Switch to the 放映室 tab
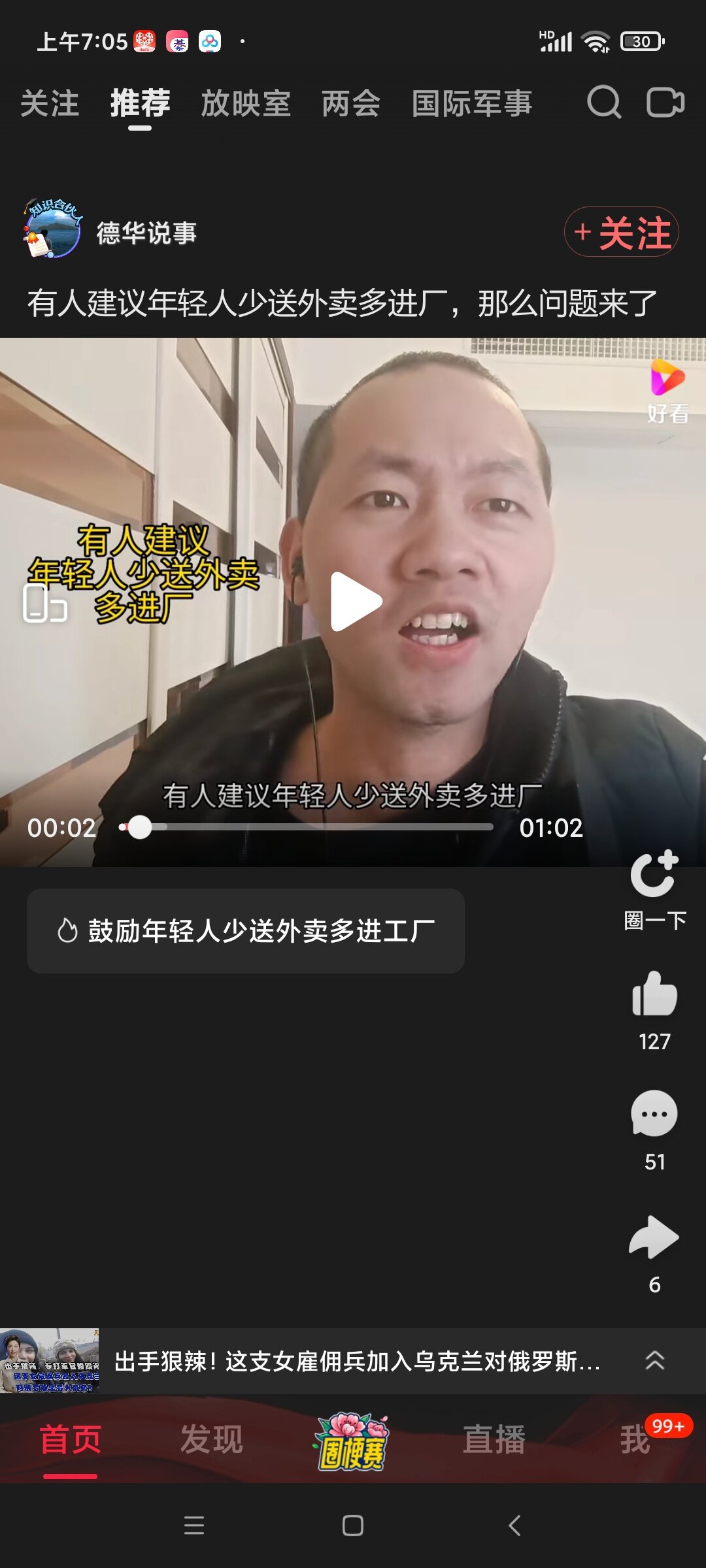 [246, 104]
